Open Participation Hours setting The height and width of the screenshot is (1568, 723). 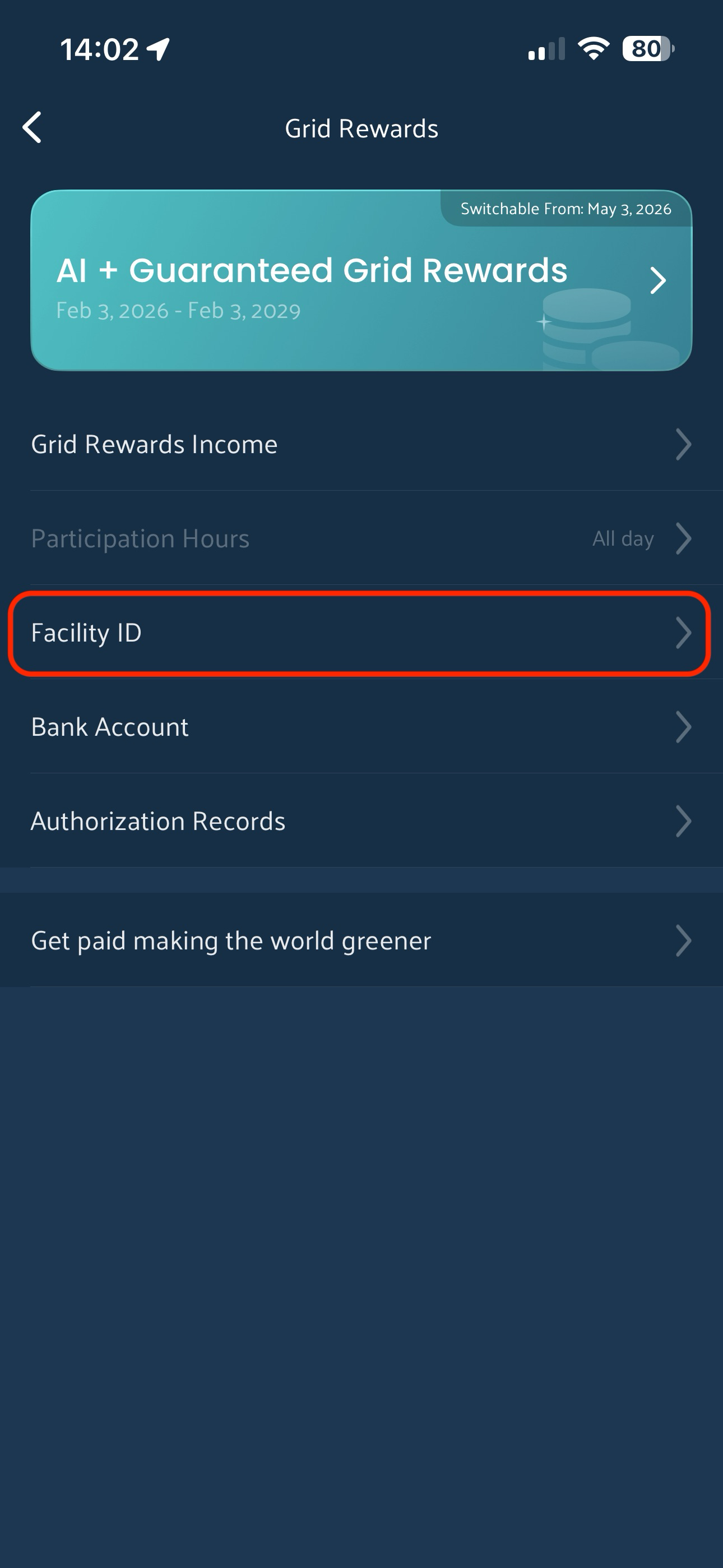pos(361,539)
